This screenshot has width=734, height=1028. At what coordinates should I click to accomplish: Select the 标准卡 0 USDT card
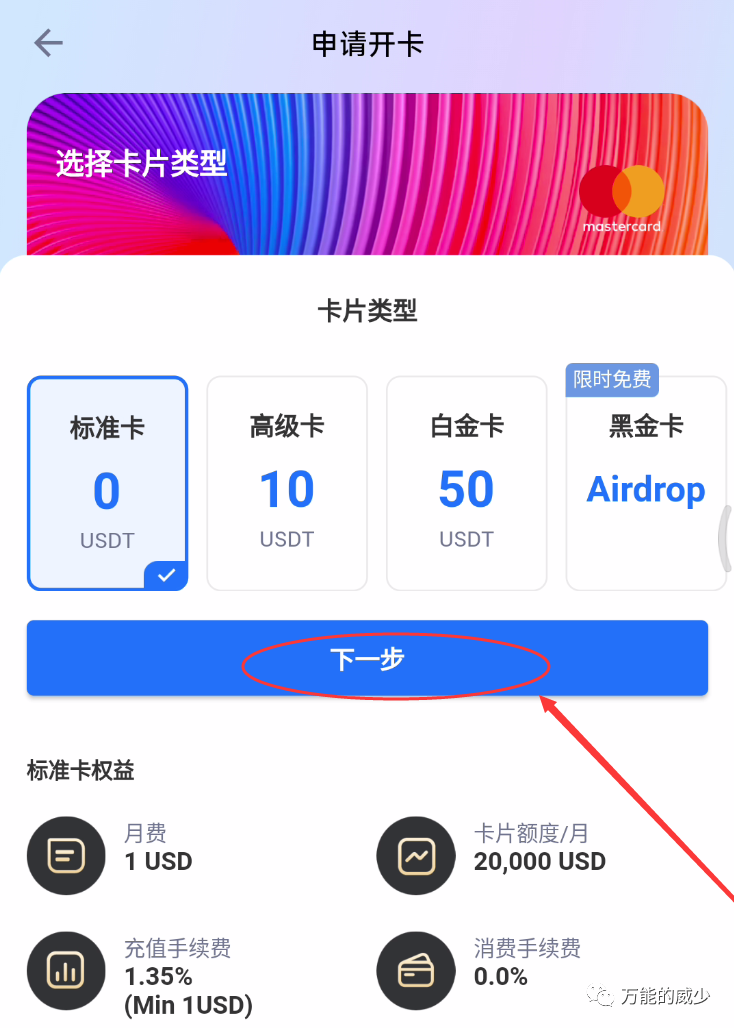click(107, 483)
